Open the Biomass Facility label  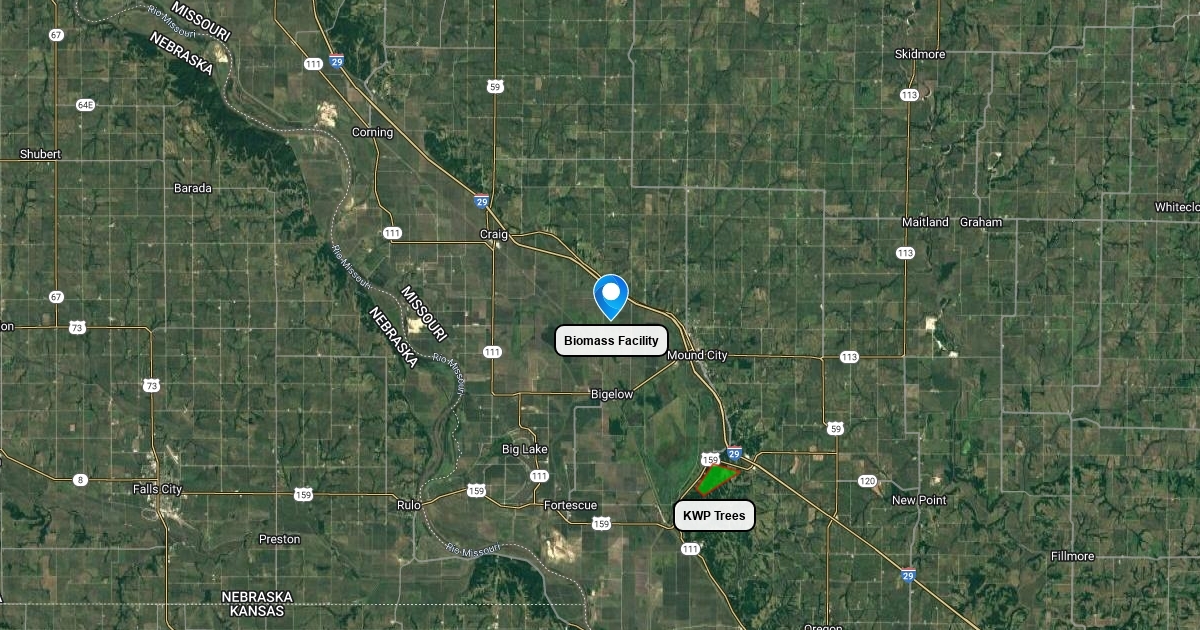pyautogui.click(x=611, y=341)
